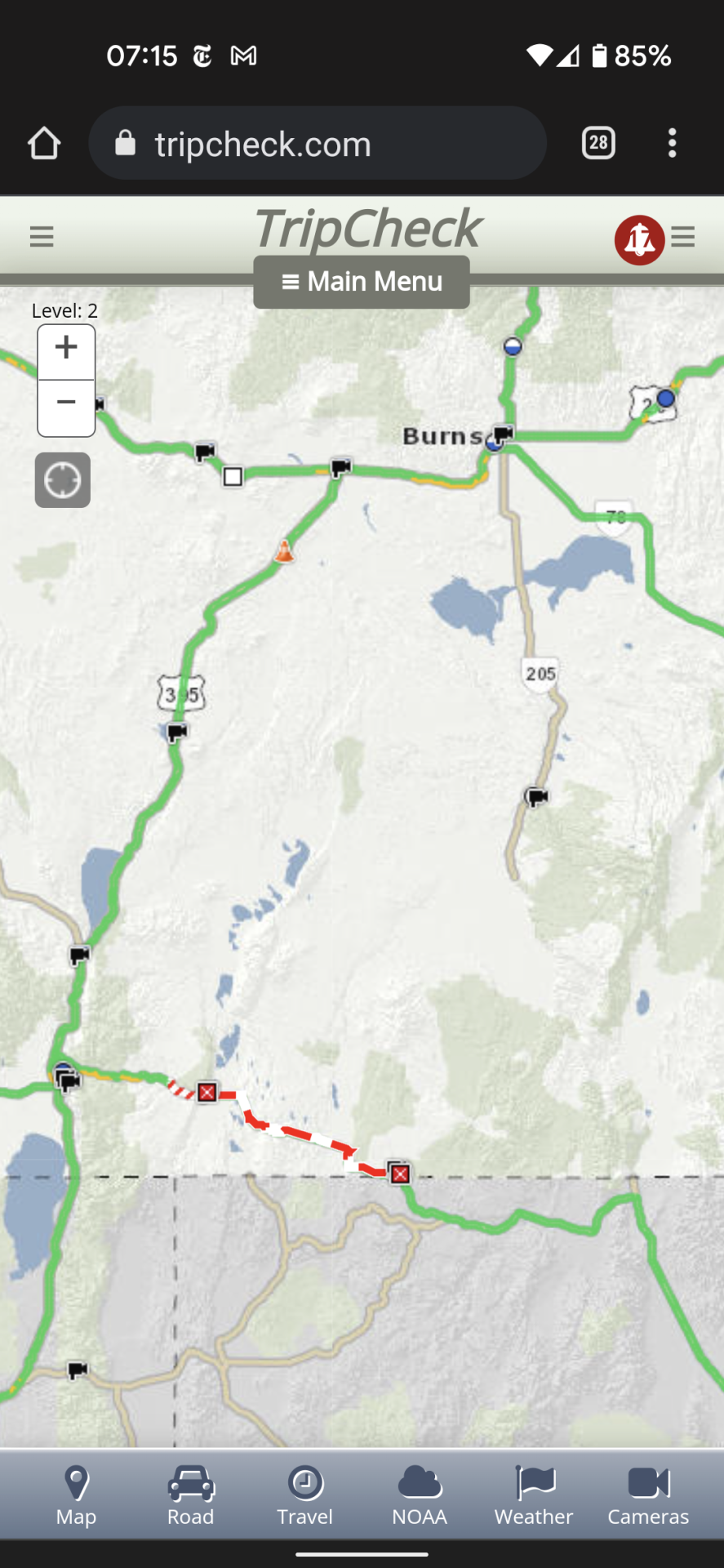The height and width of the screenshot is (1568, 724).
Task: Open the Weather tab
Action: (534, 1496)
